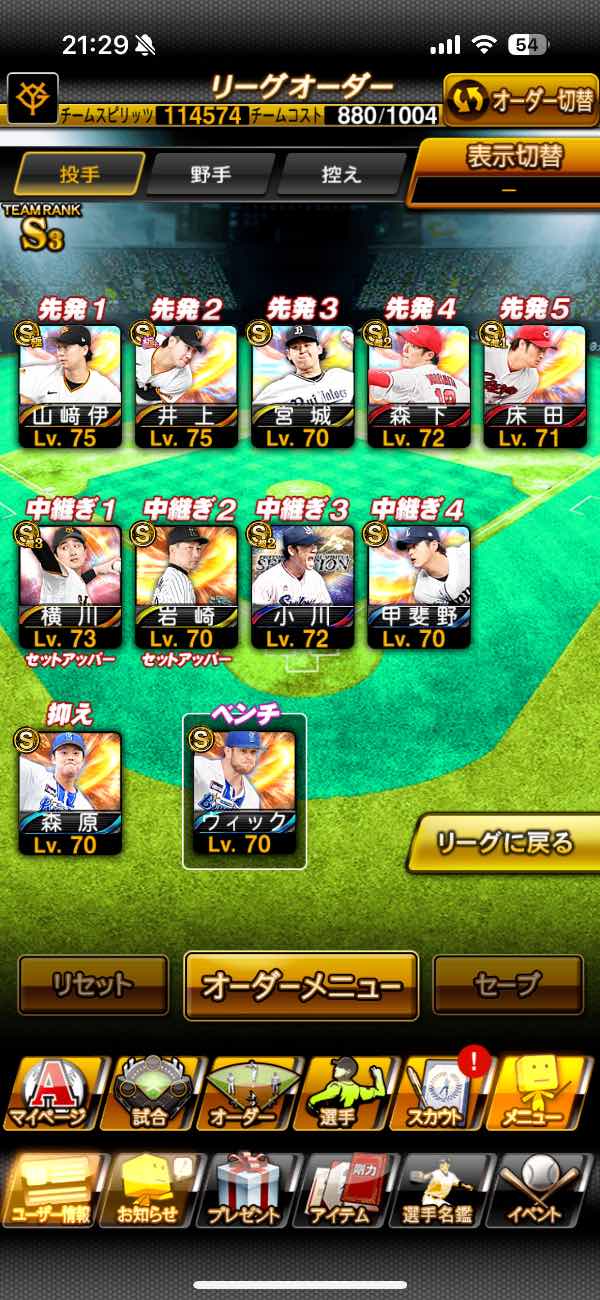Switch to the 野手 tab
Screen dimensions: 600x1300
(209, 174)
